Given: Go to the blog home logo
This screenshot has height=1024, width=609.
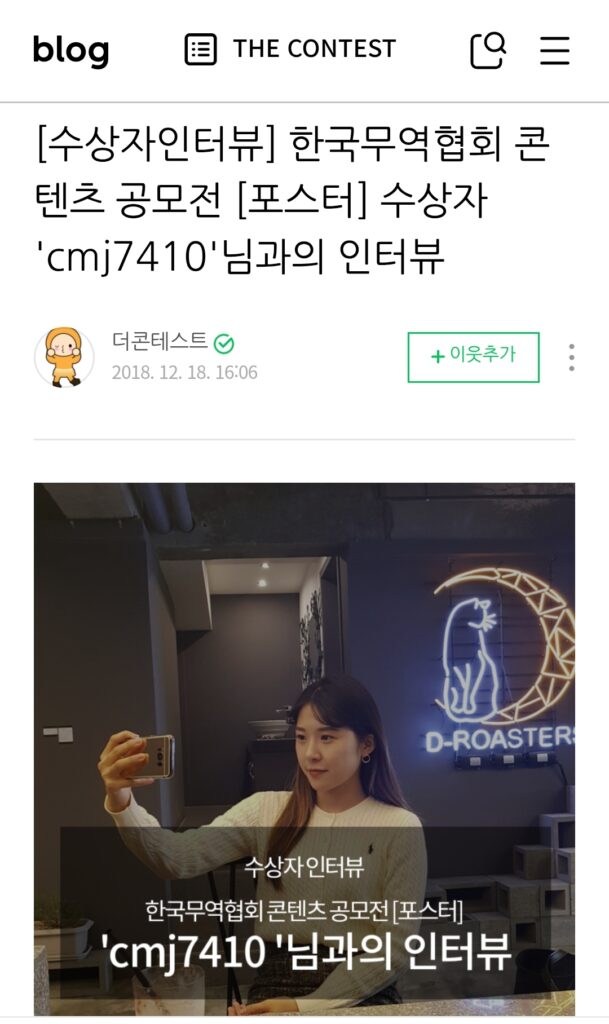Looking at the screenshot, I should (70, 50).
